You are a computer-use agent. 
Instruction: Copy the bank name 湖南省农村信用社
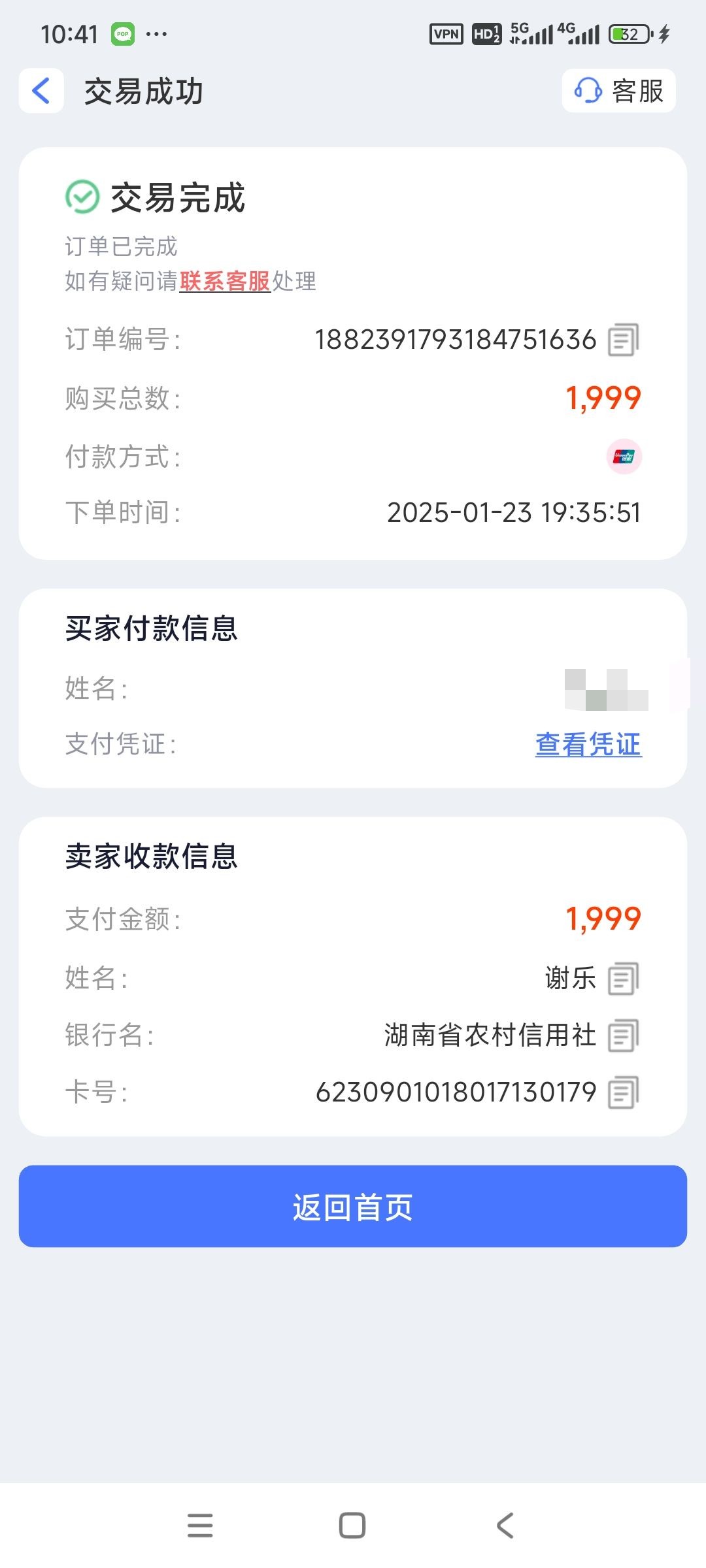(x=624, y=1036)
